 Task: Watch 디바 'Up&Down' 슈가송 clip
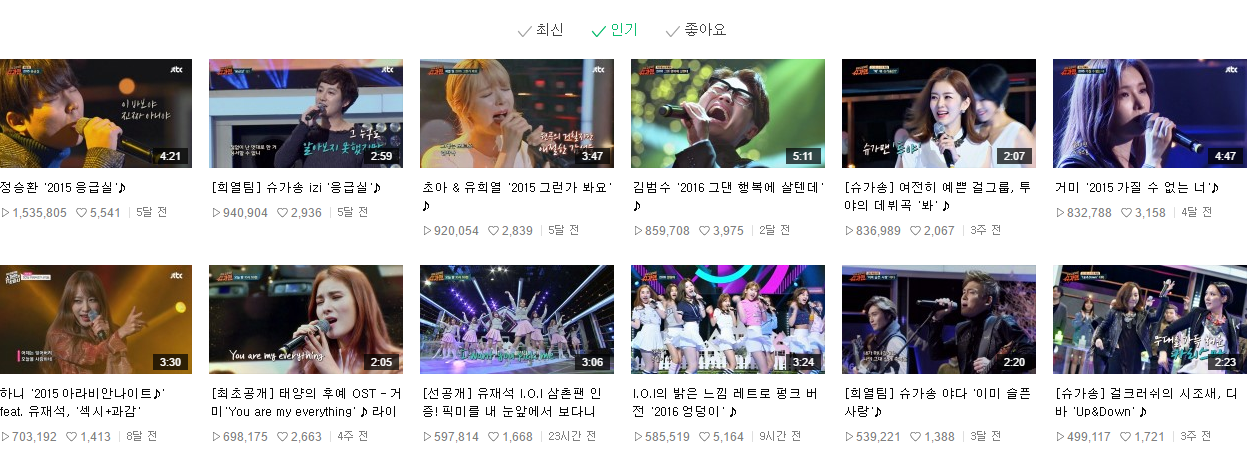(x=1149, y=319)
